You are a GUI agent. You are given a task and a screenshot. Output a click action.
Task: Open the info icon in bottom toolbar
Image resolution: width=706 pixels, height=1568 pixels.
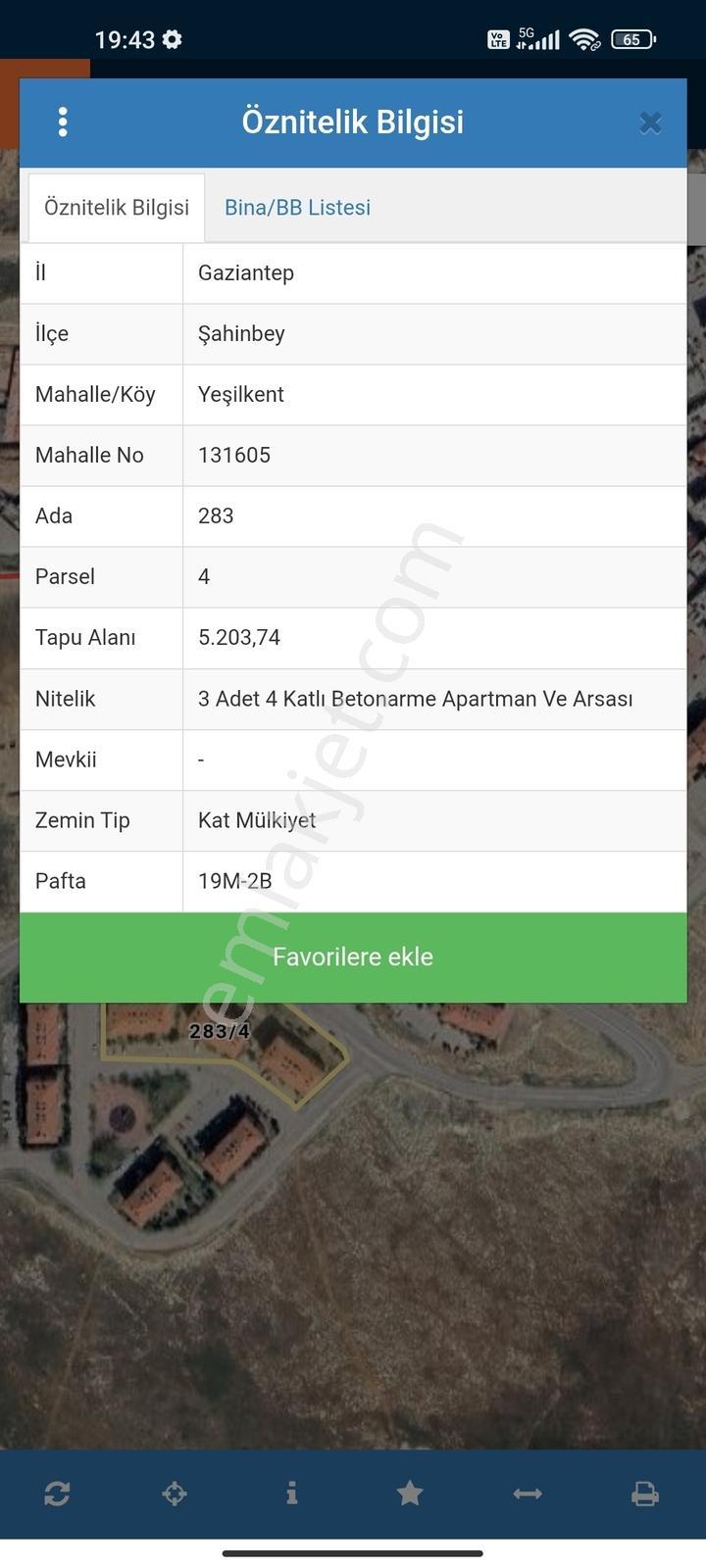pyautogui.click(x=291, y=1494)
